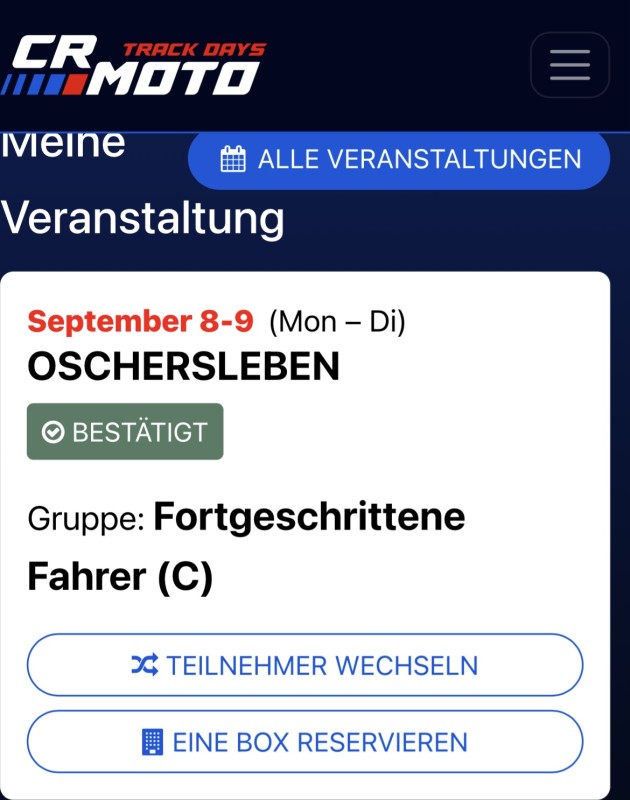This screenshot has width=630, height=800.
Task: View Alle Veranstaltungen
Action: click(x=399, y=159)
